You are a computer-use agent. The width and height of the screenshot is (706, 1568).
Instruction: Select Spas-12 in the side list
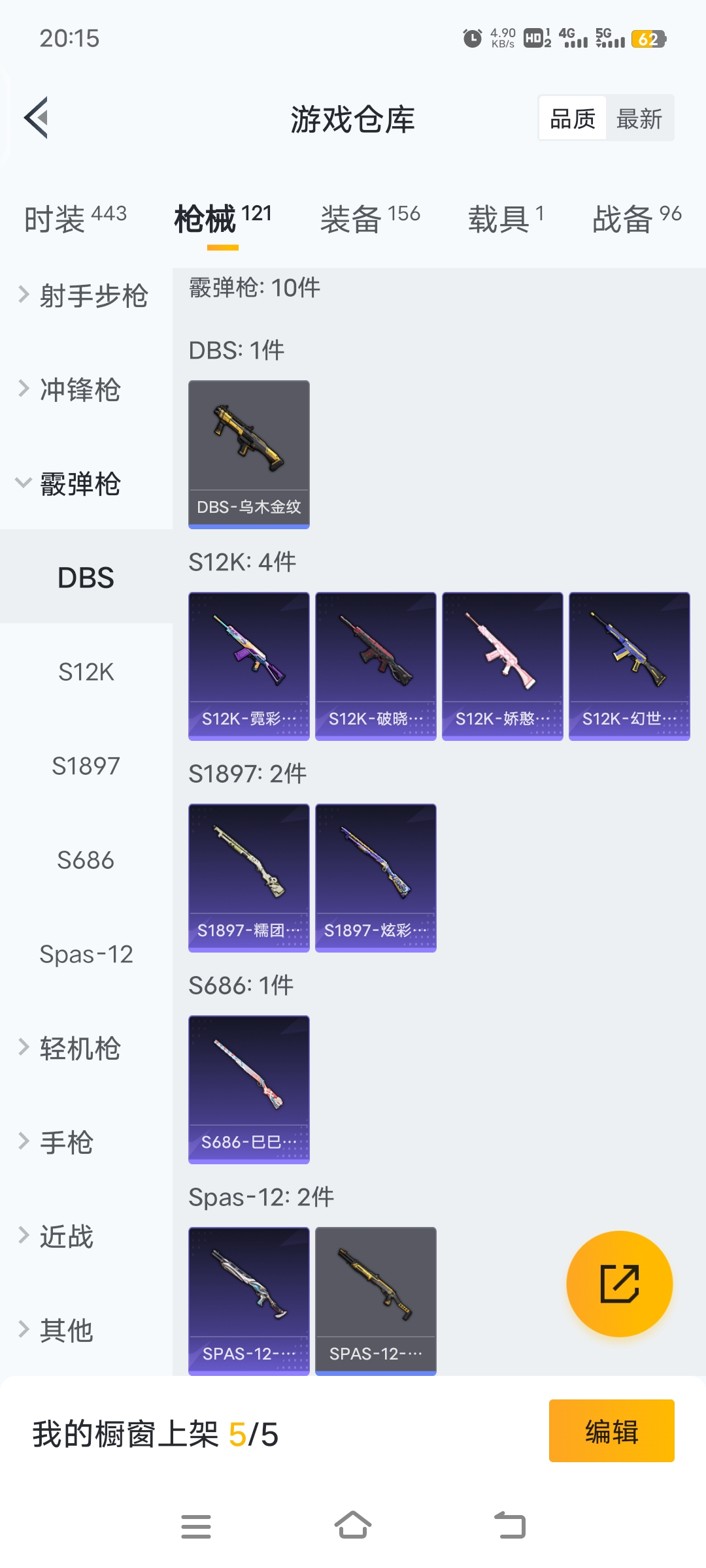point(86,954)
